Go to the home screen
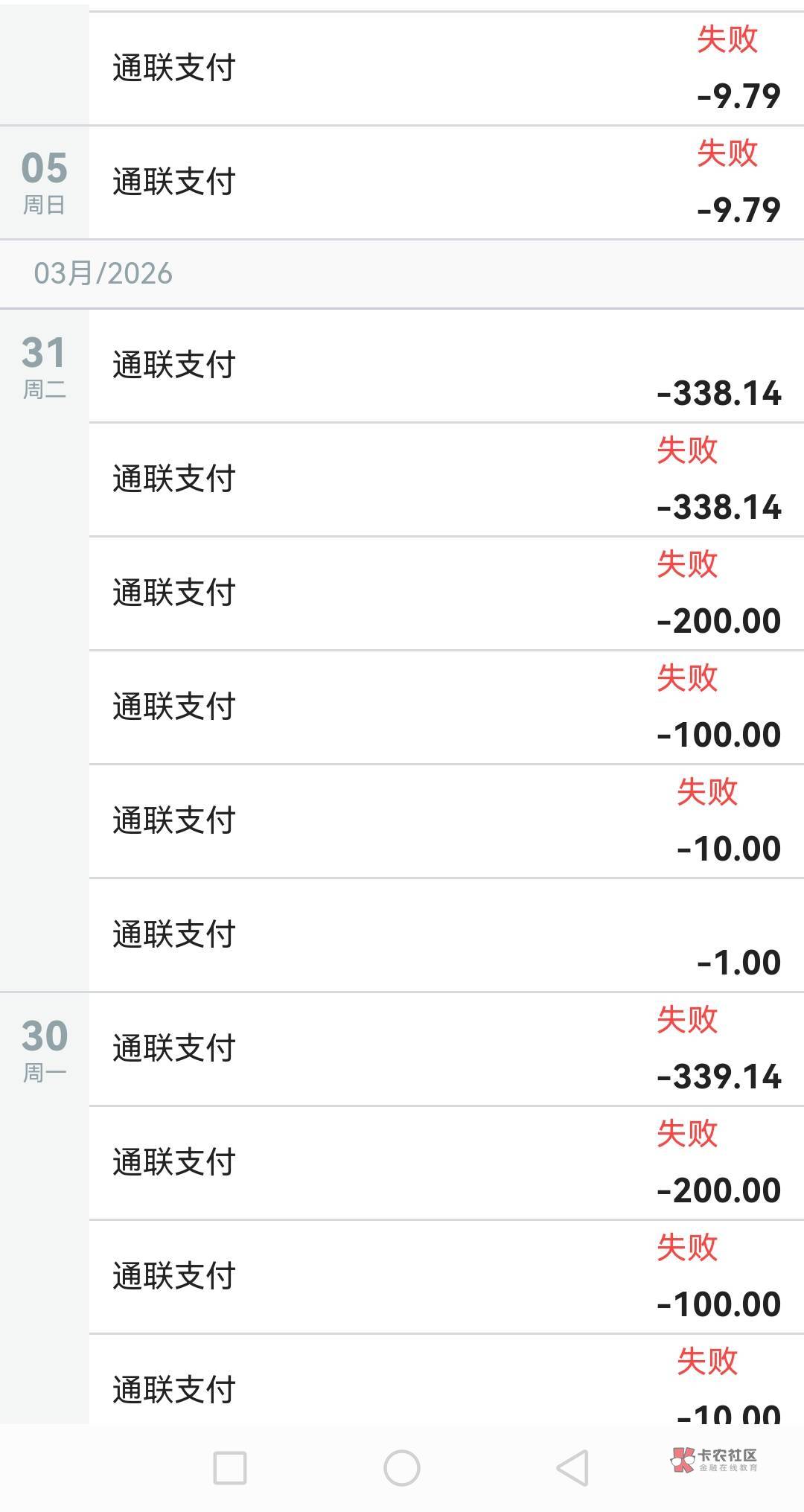This screenshot has width=804, height=1512. click(x=402, y=1468)
